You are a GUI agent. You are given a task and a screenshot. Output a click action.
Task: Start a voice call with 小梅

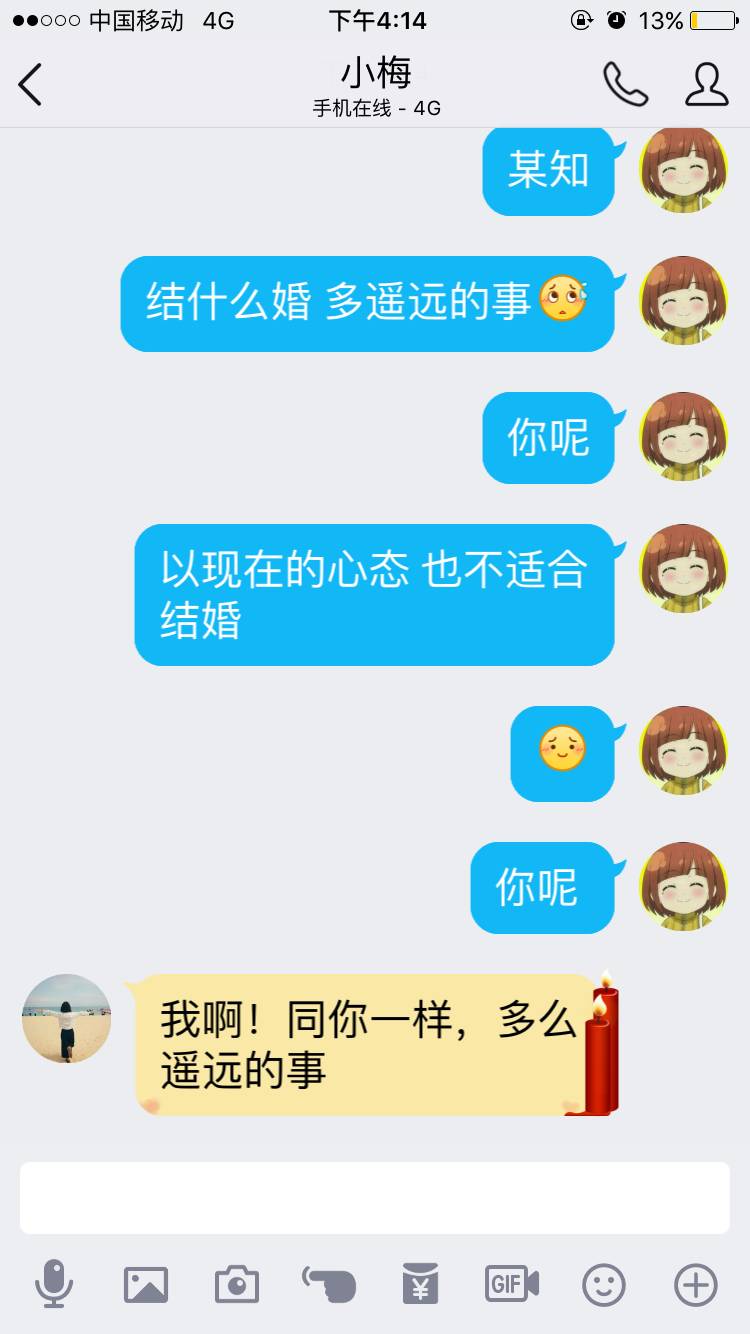(x=625, y=85)
